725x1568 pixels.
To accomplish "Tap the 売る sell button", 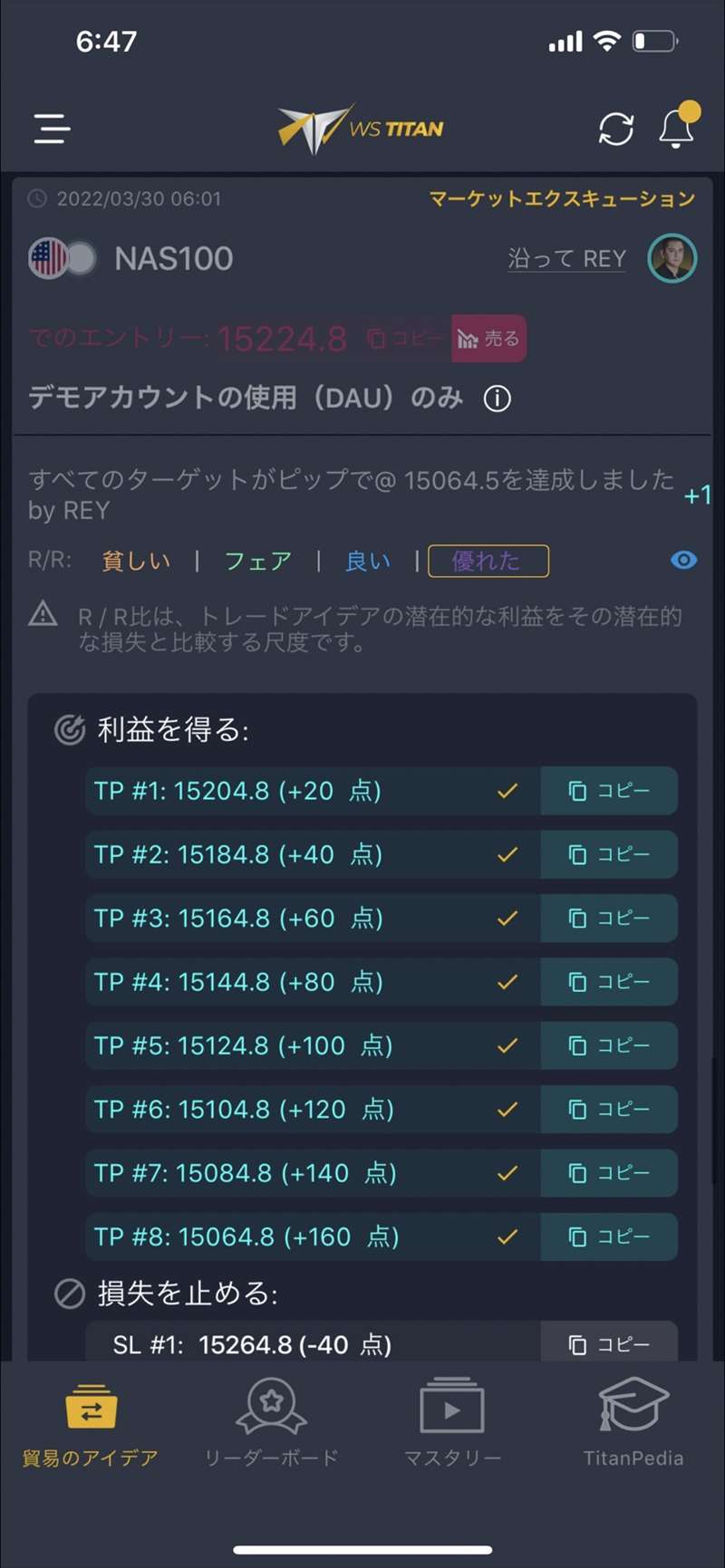I will click(x=488, y=339).
